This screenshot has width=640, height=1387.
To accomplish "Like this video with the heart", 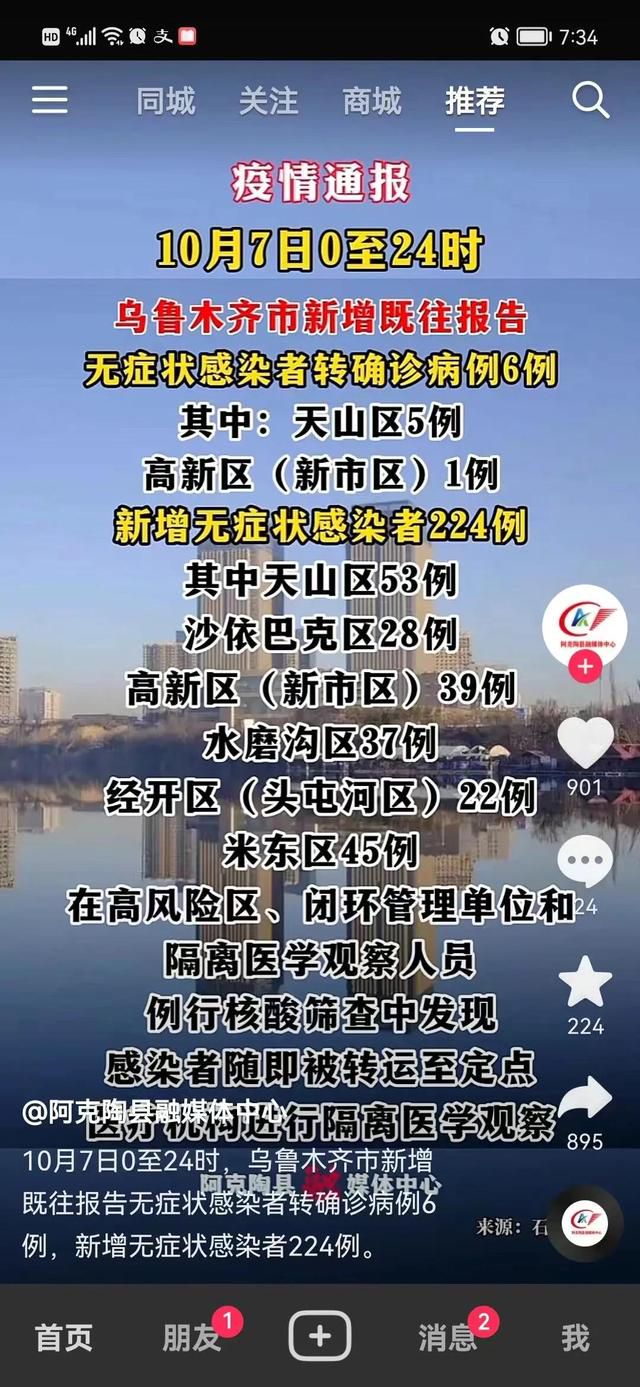I will coord(585,745).
